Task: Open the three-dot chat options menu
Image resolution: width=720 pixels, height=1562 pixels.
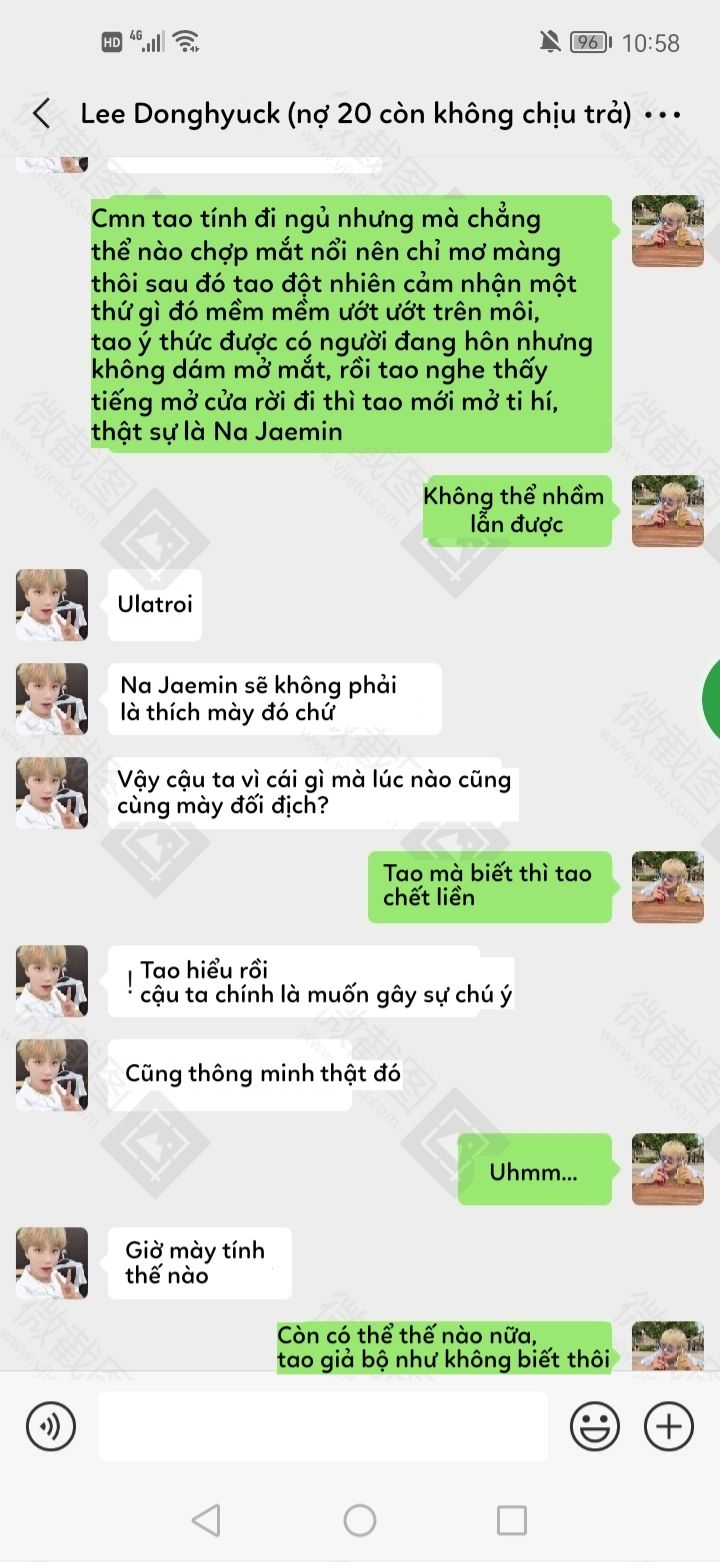Action: (664, 115)
